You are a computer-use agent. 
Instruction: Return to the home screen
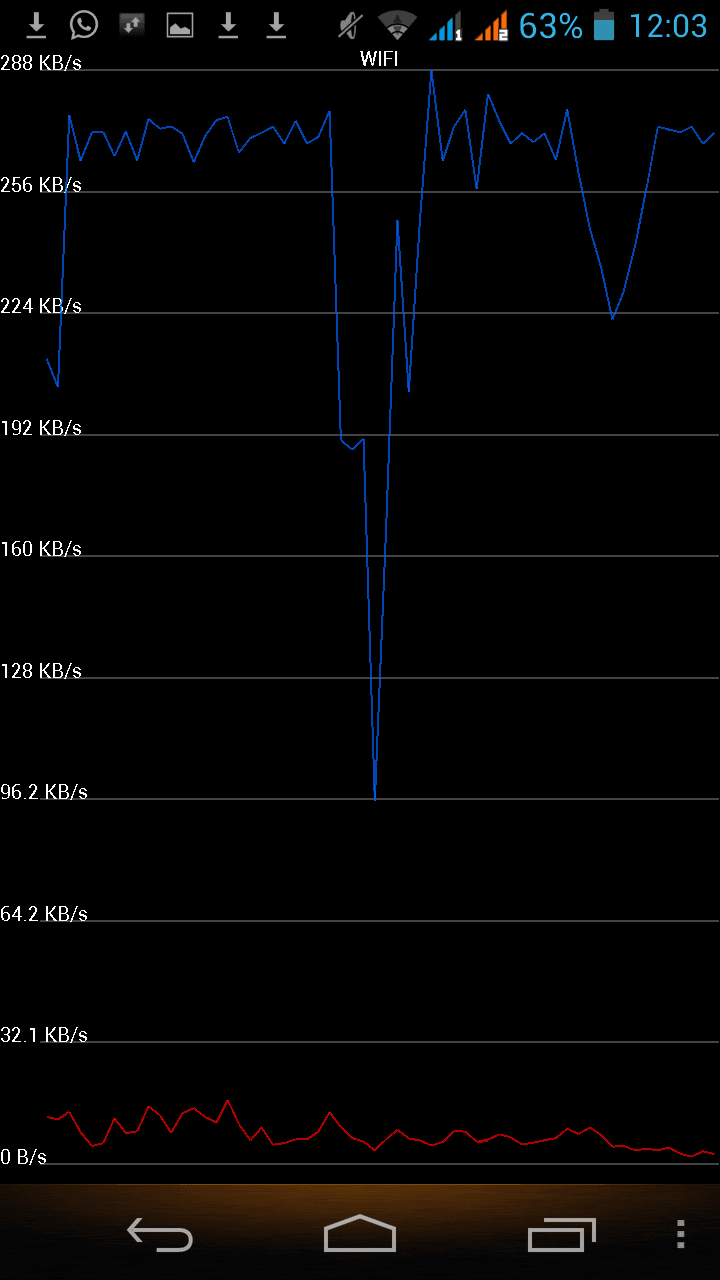(x=360, y=1234)
